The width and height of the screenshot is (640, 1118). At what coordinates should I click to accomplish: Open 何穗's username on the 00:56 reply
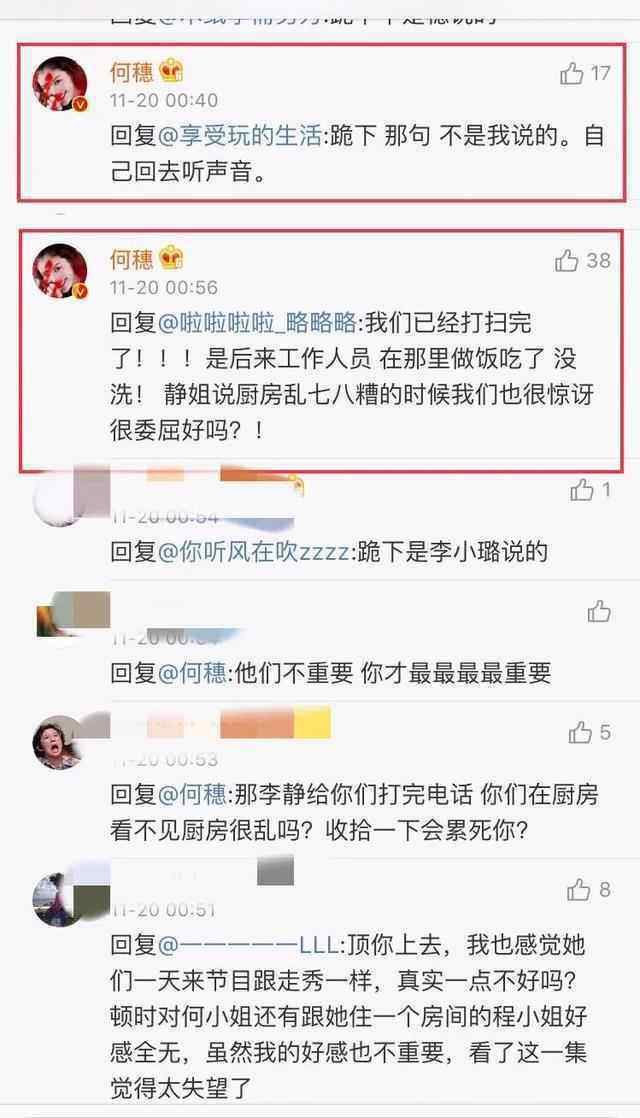[131, 259]
